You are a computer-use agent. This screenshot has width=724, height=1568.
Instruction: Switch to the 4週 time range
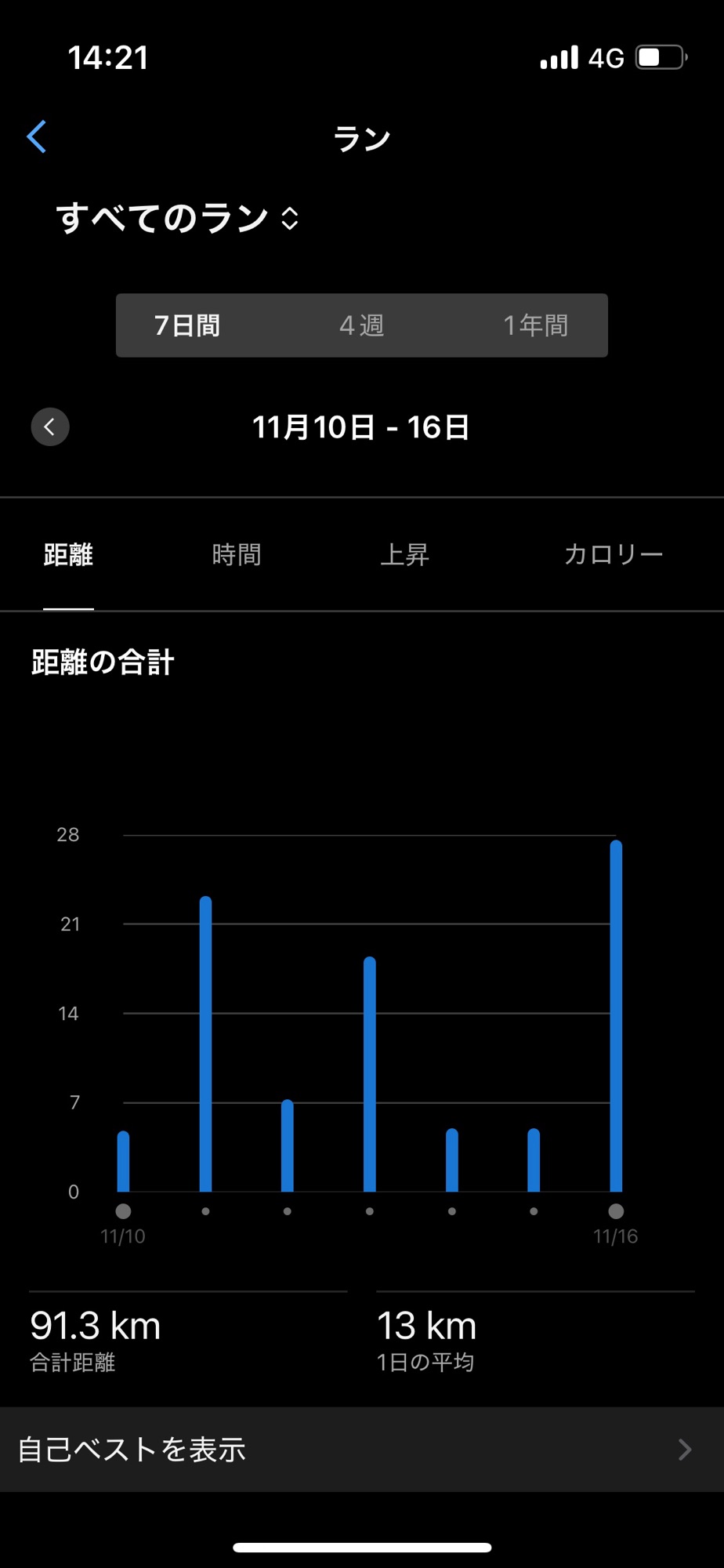(361, 325)
